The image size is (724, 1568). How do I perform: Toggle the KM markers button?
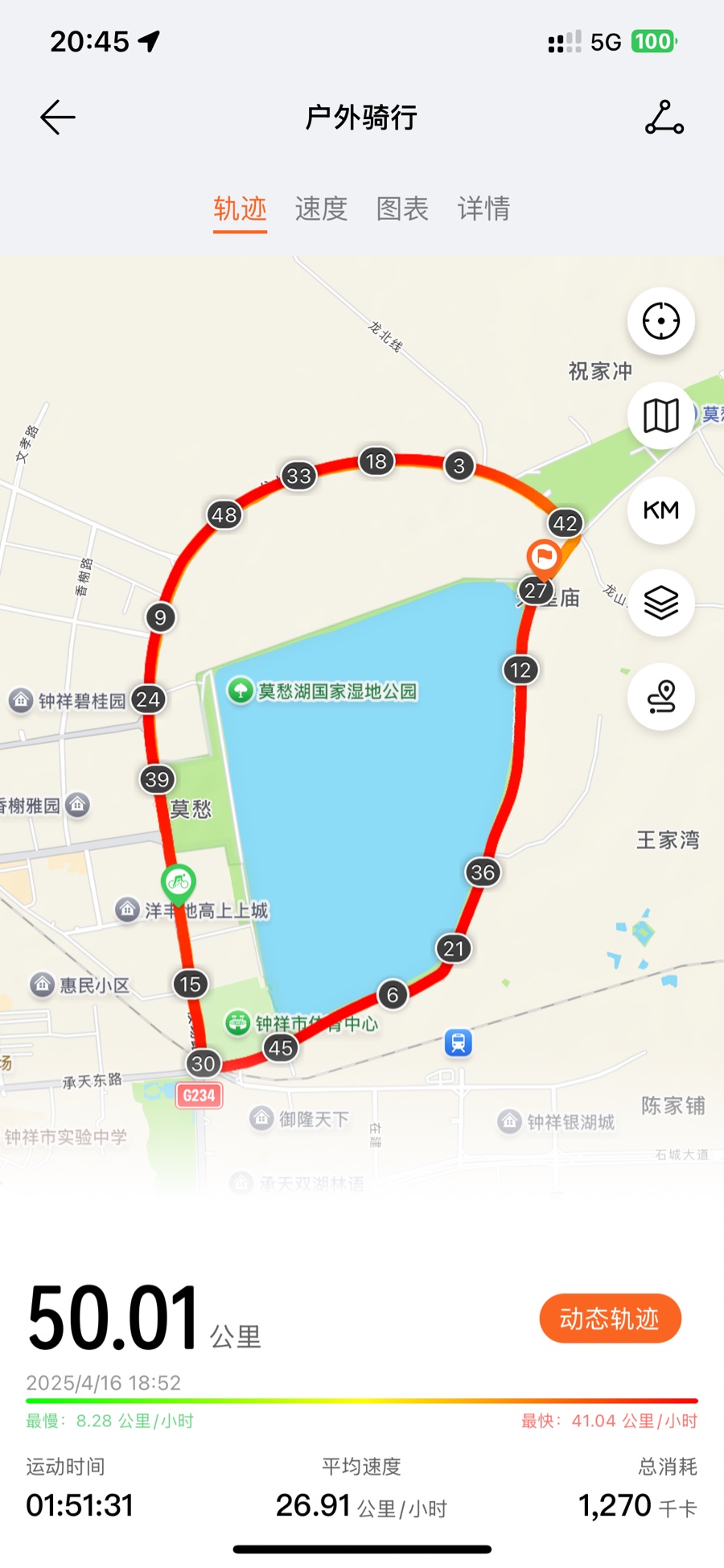661,510
